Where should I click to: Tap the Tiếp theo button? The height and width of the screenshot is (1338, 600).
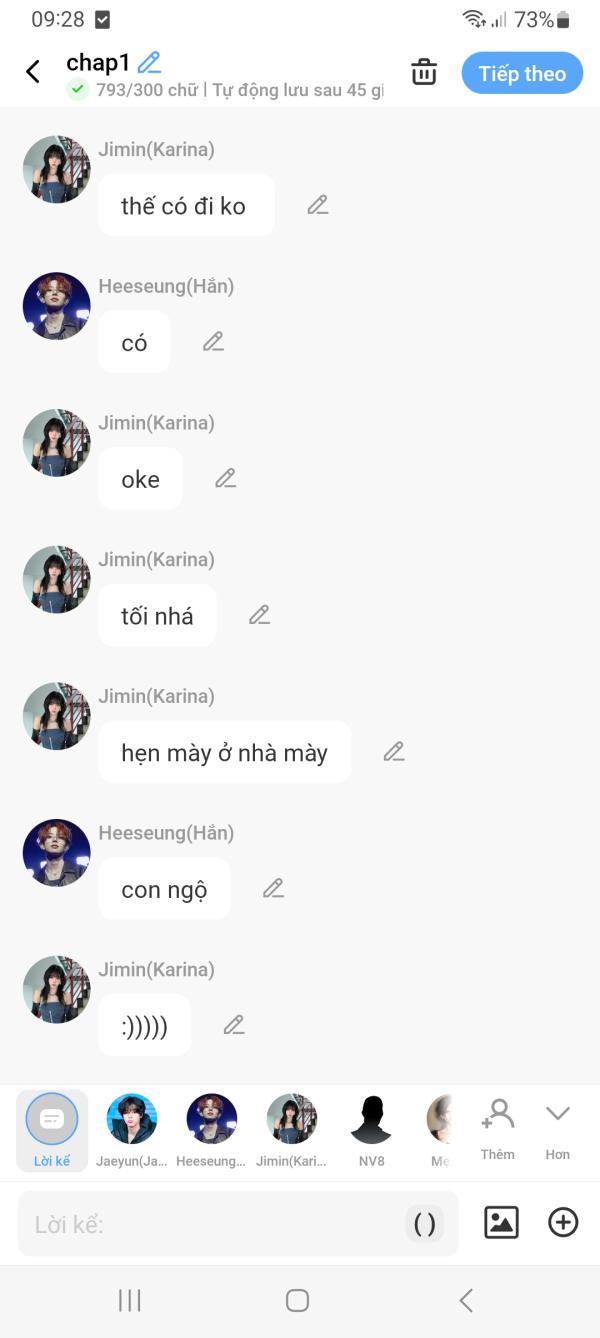click(x=521, y=73)
